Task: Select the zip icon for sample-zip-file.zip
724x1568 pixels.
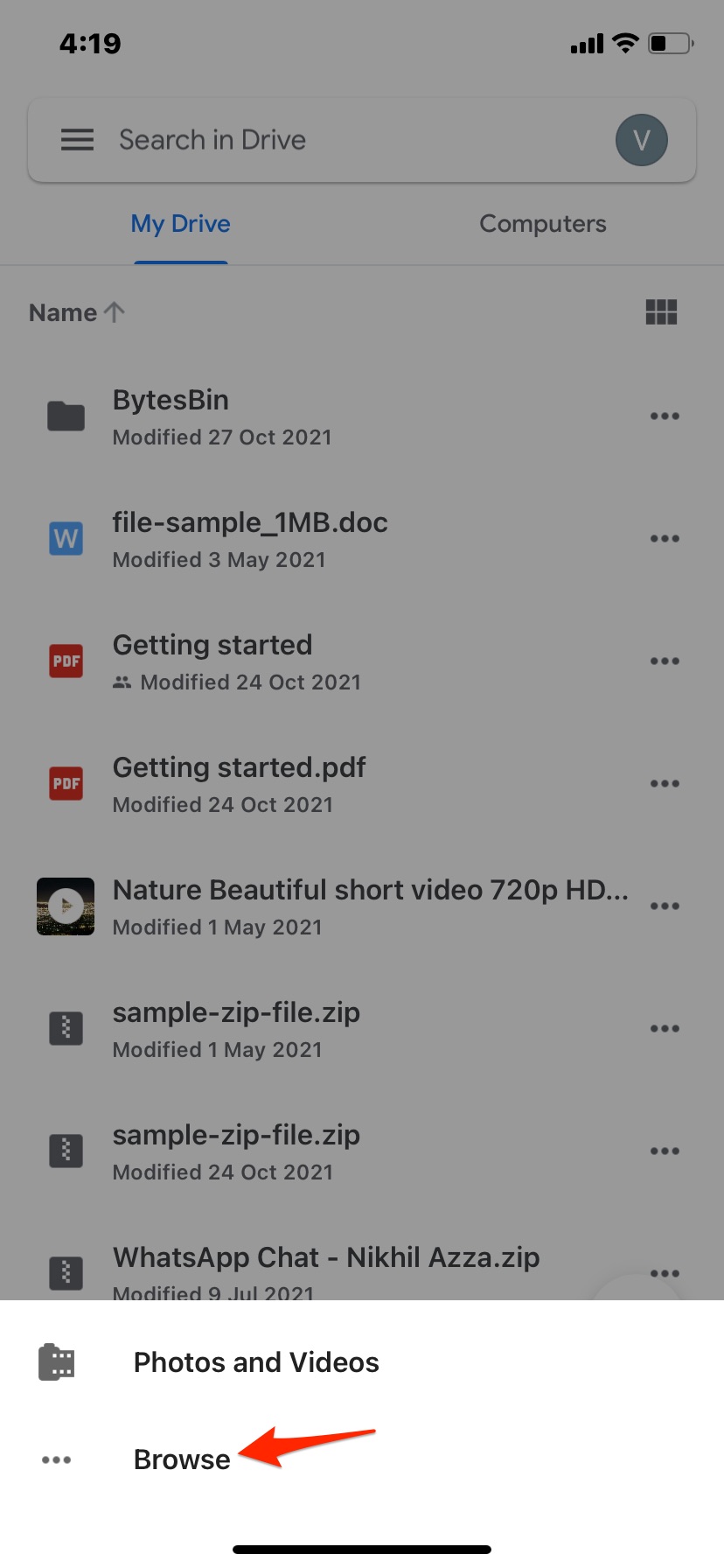Action: (65, 1028)
